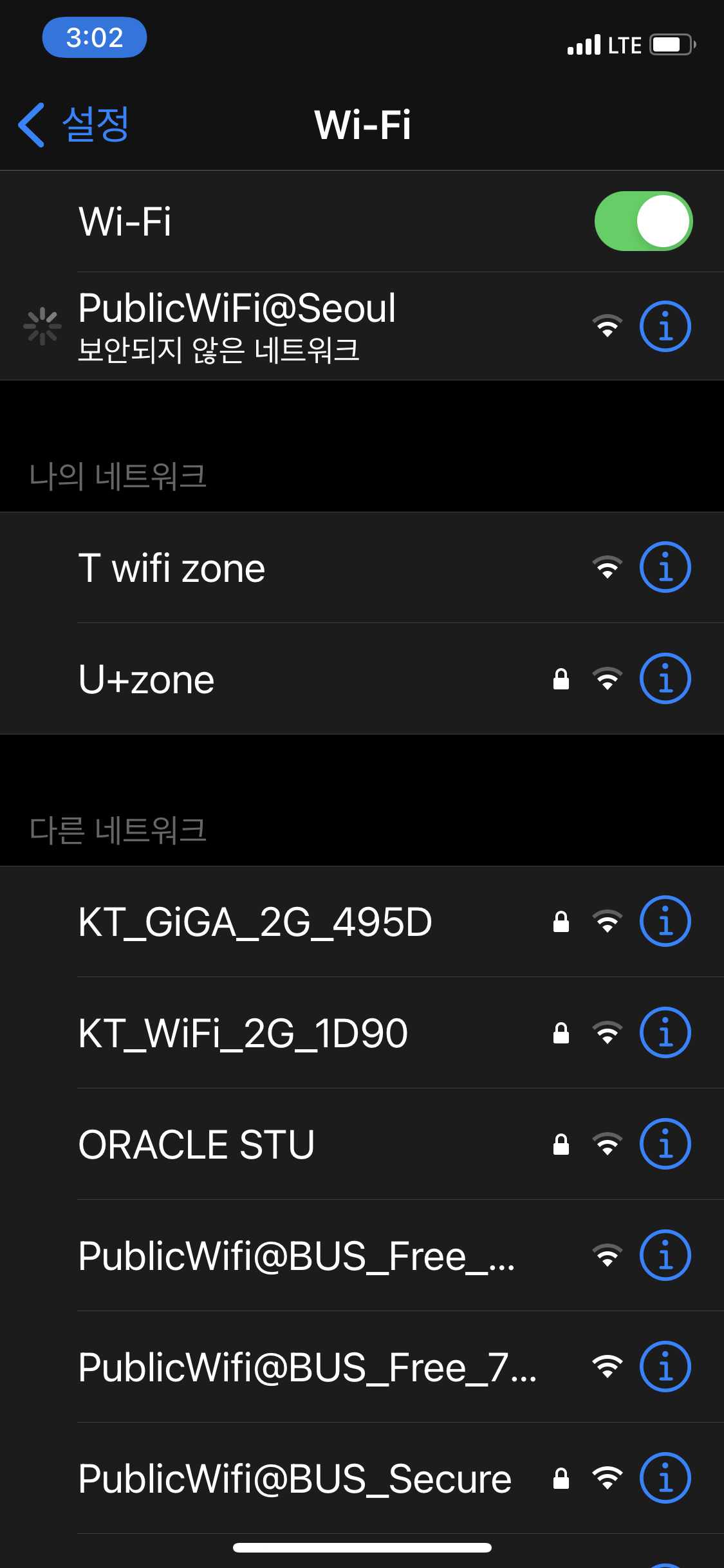Show details for KT_WiFi_2G_1D90

[x=665, y=1032]
